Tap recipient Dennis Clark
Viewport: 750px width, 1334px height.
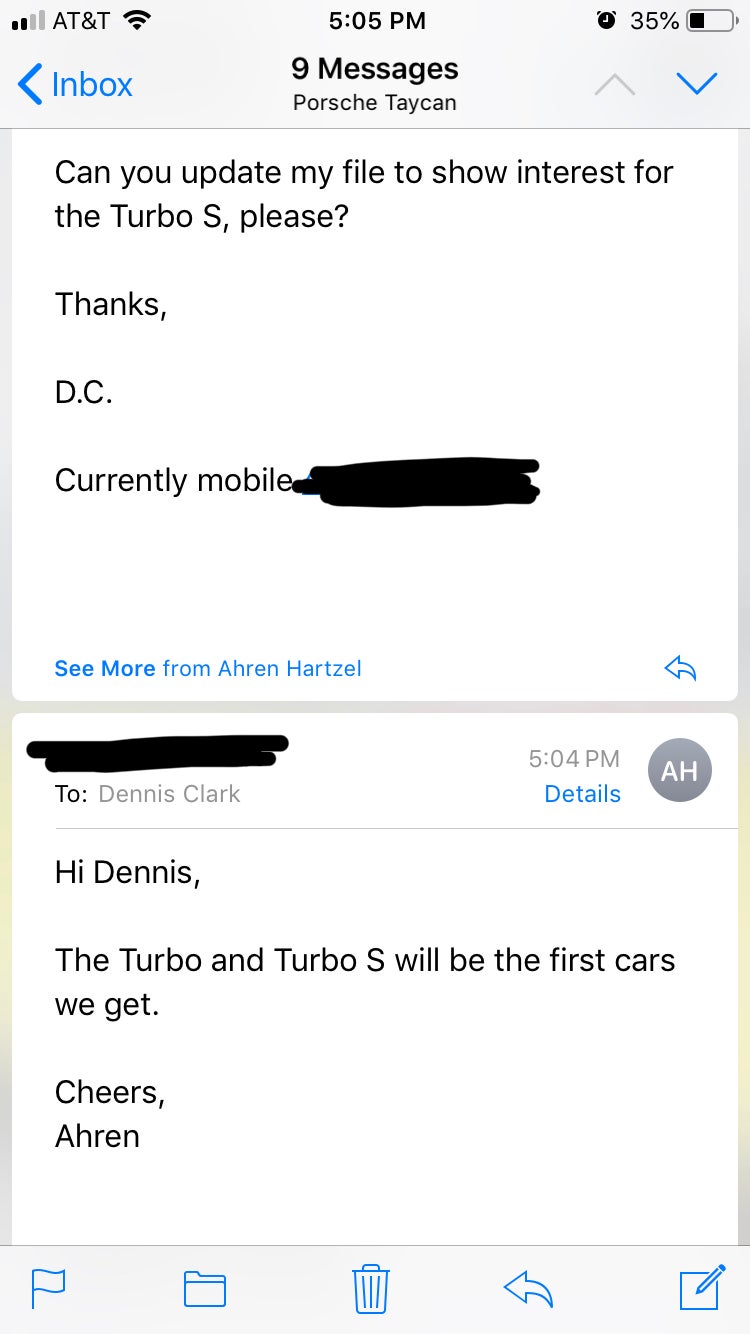tap(169, 794)
